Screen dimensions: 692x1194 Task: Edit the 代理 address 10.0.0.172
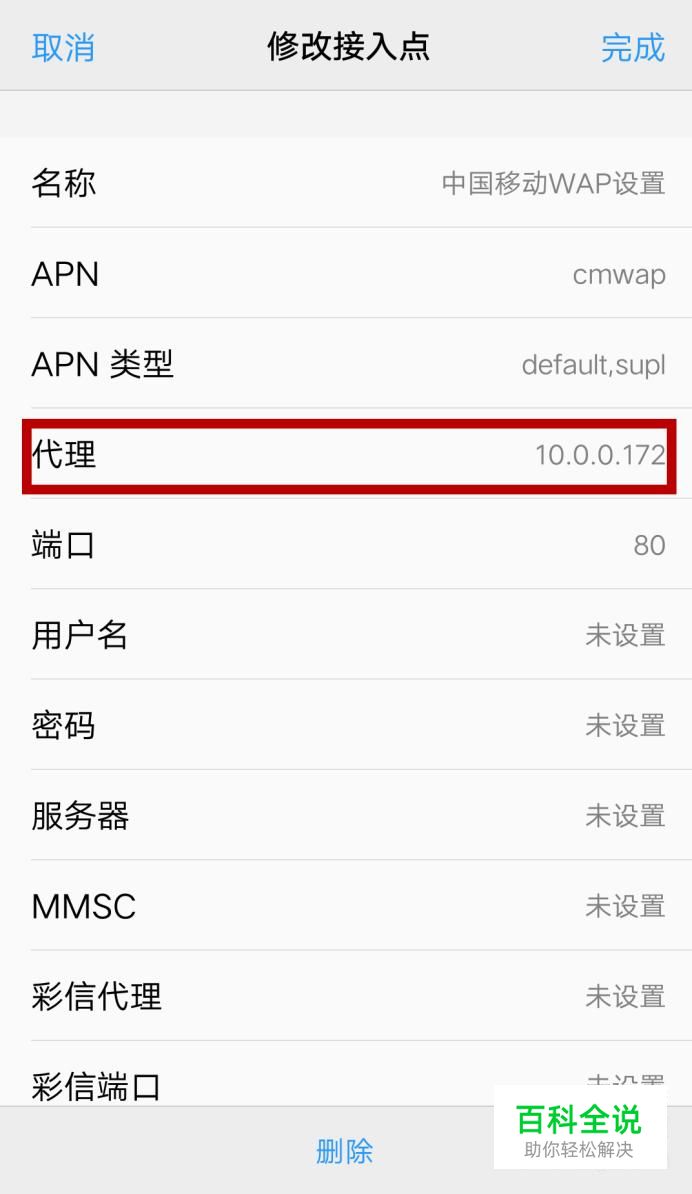tap(346, 455)
